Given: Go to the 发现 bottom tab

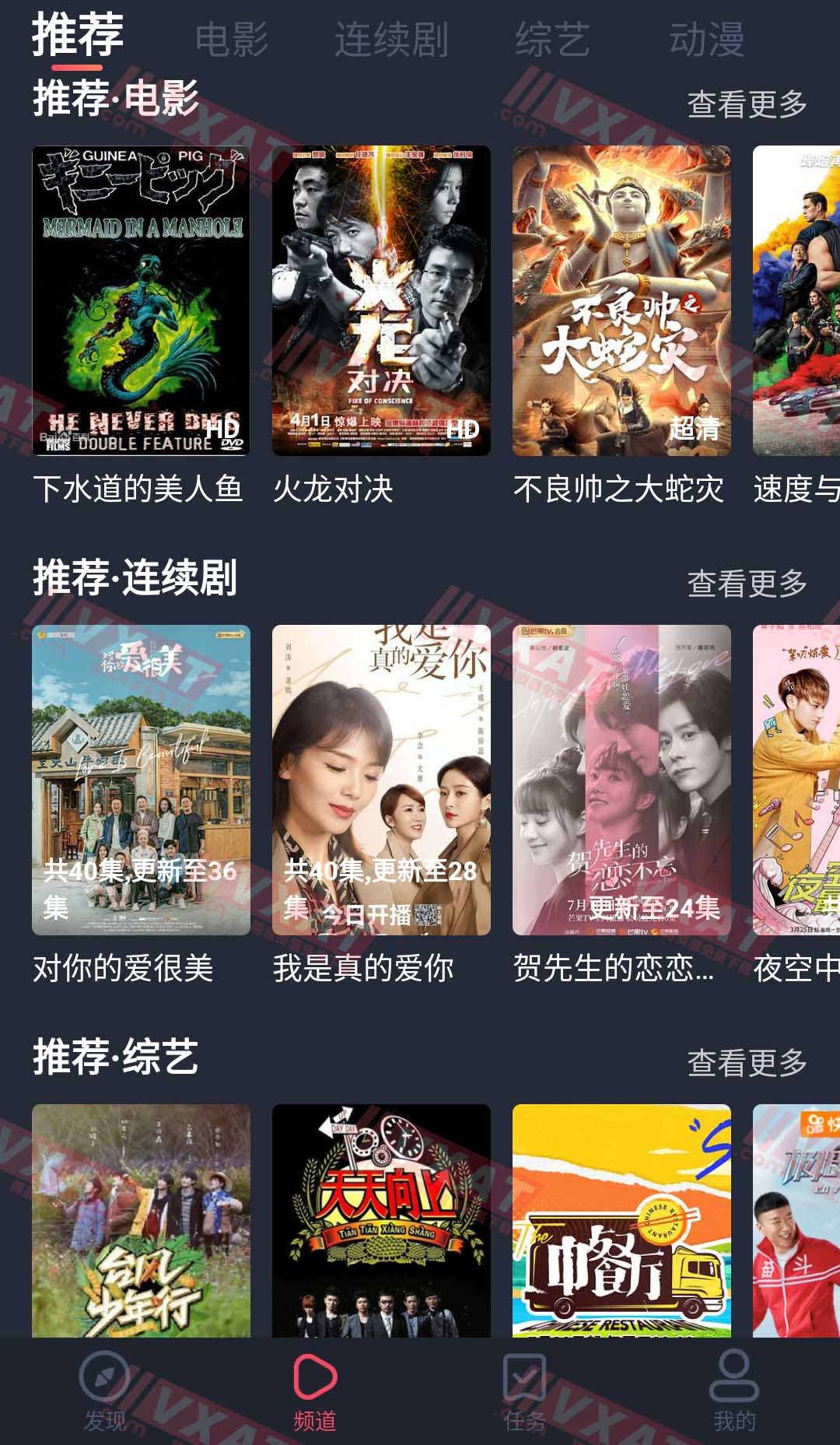Looking at the screenshot, I should coord(105,1392).
